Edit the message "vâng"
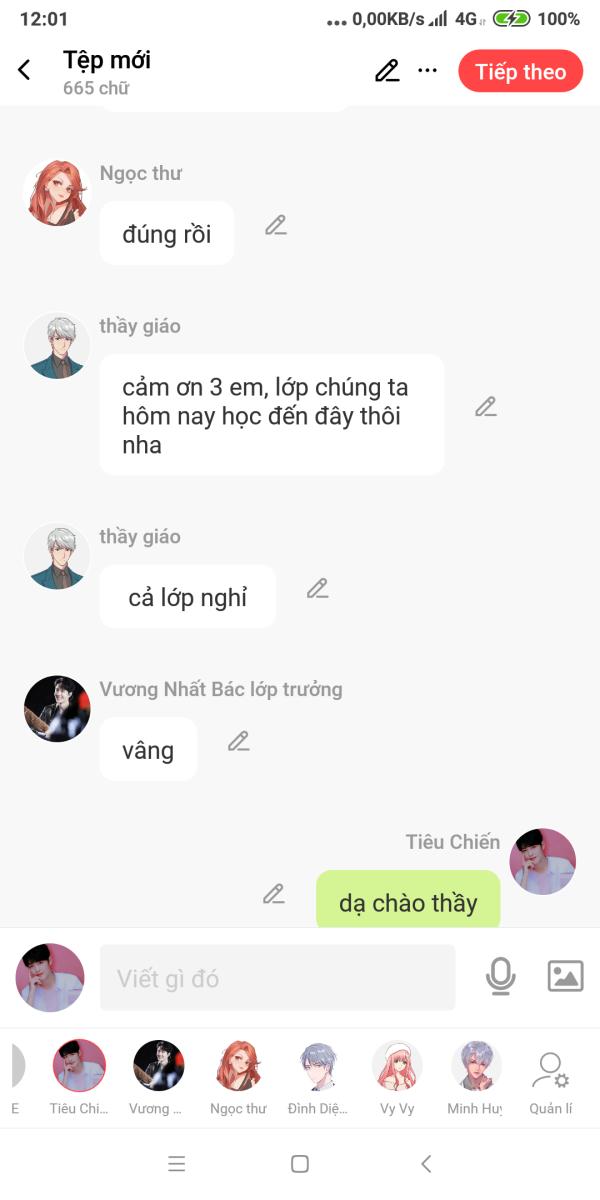The image size is (600, 1200). pyautogui.click(x=238, y=741)
